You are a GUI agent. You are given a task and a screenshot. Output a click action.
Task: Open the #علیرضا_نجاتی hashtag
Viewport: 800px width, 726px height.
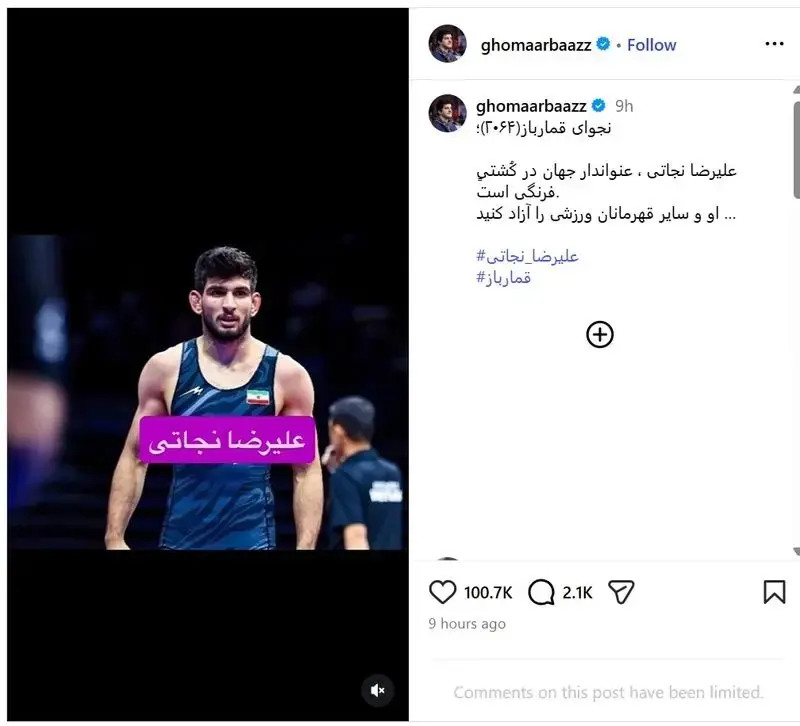(528, 256)
